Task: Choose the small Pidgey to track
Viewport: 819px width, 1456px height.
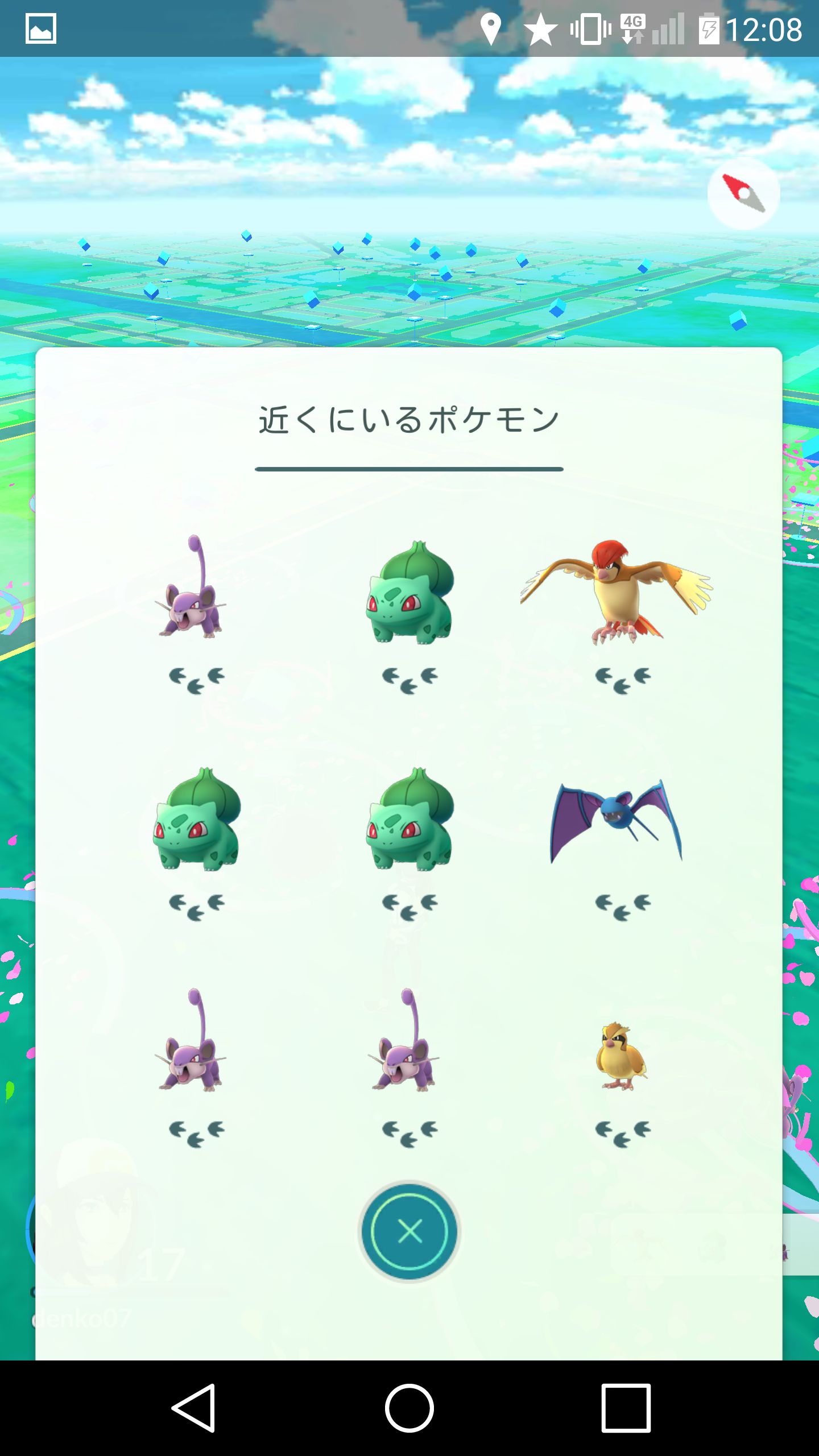Action: click(621, 1056)
